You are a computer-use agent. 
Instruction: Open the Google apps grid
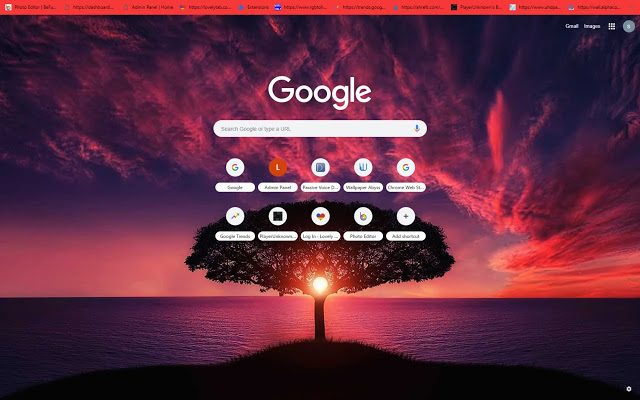pos(611,26)
